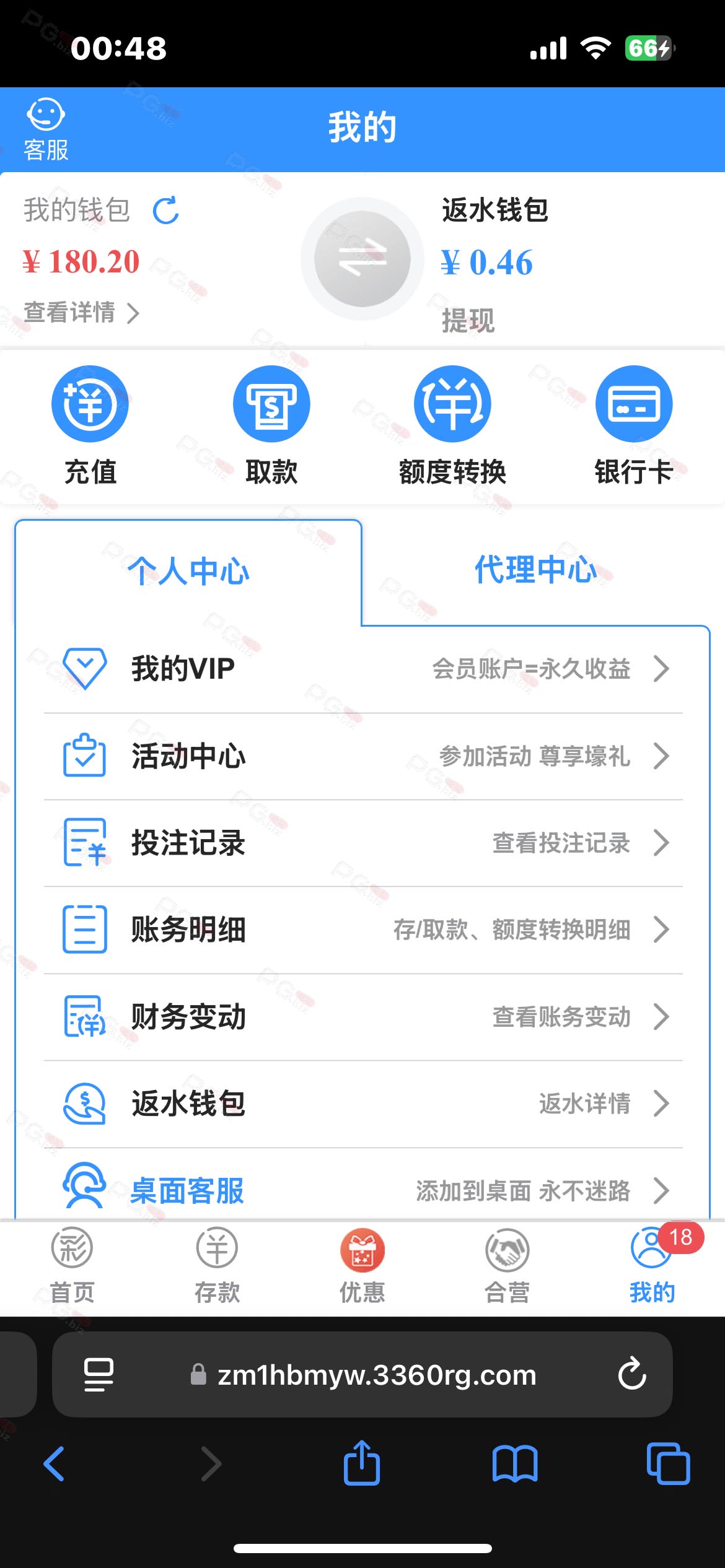725x1568 pixels.
Task: Open 查看详情 wallet details
Action: 81,313
